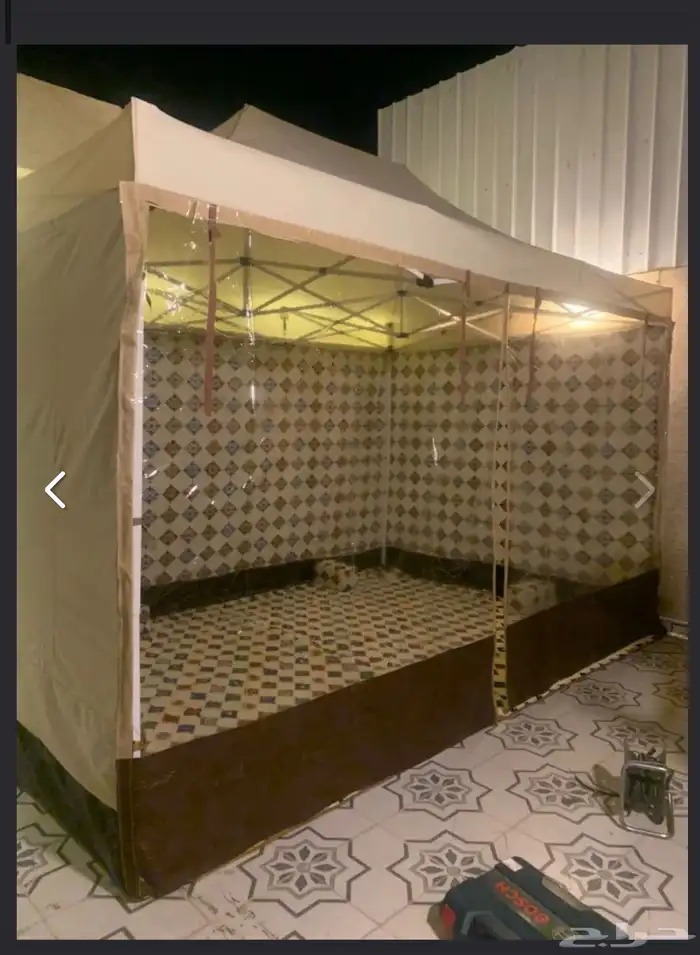
Task: Go to the previous photo
Action: point(55,490)
